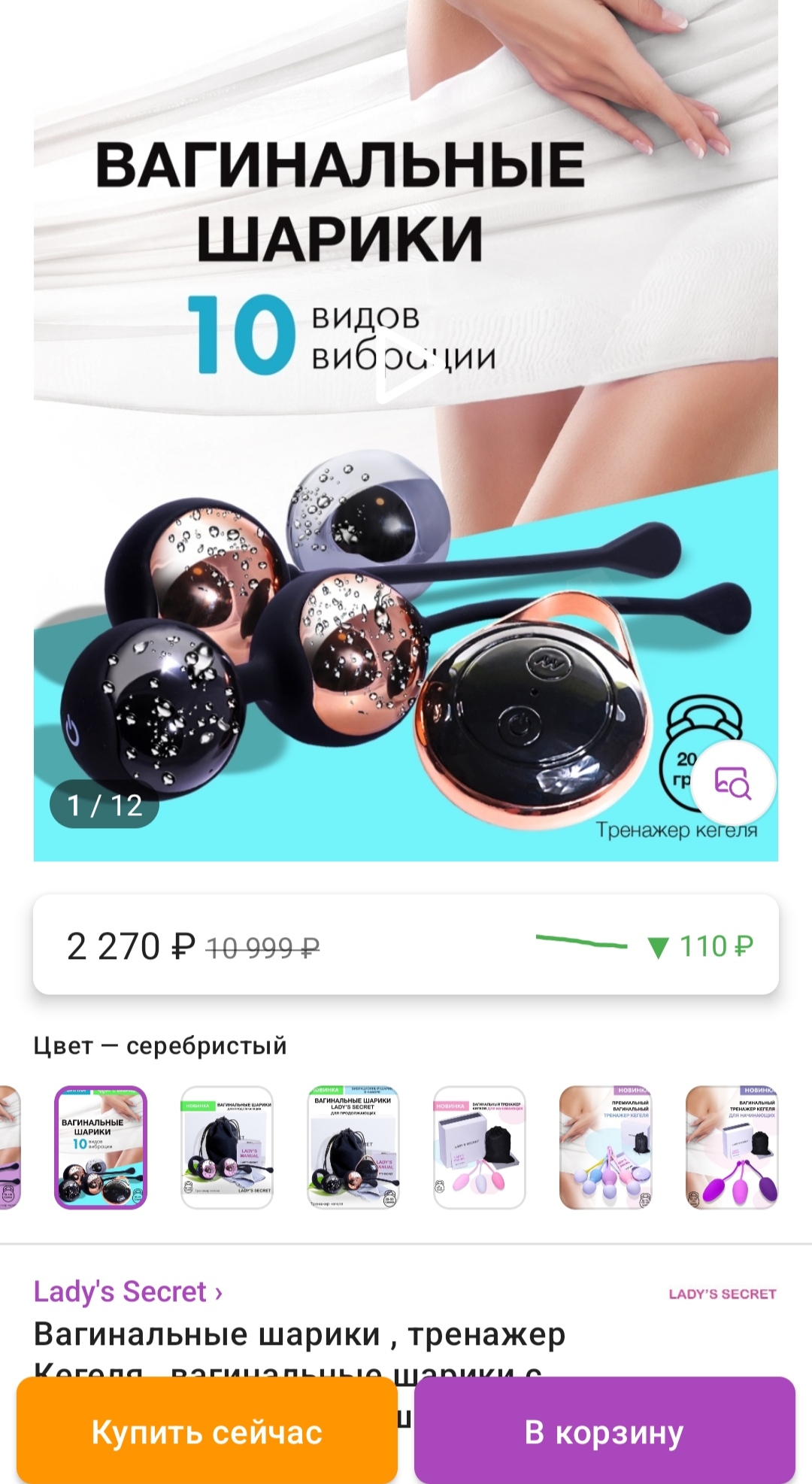
Task: Open the price history card
Action: tap(406, 945)
